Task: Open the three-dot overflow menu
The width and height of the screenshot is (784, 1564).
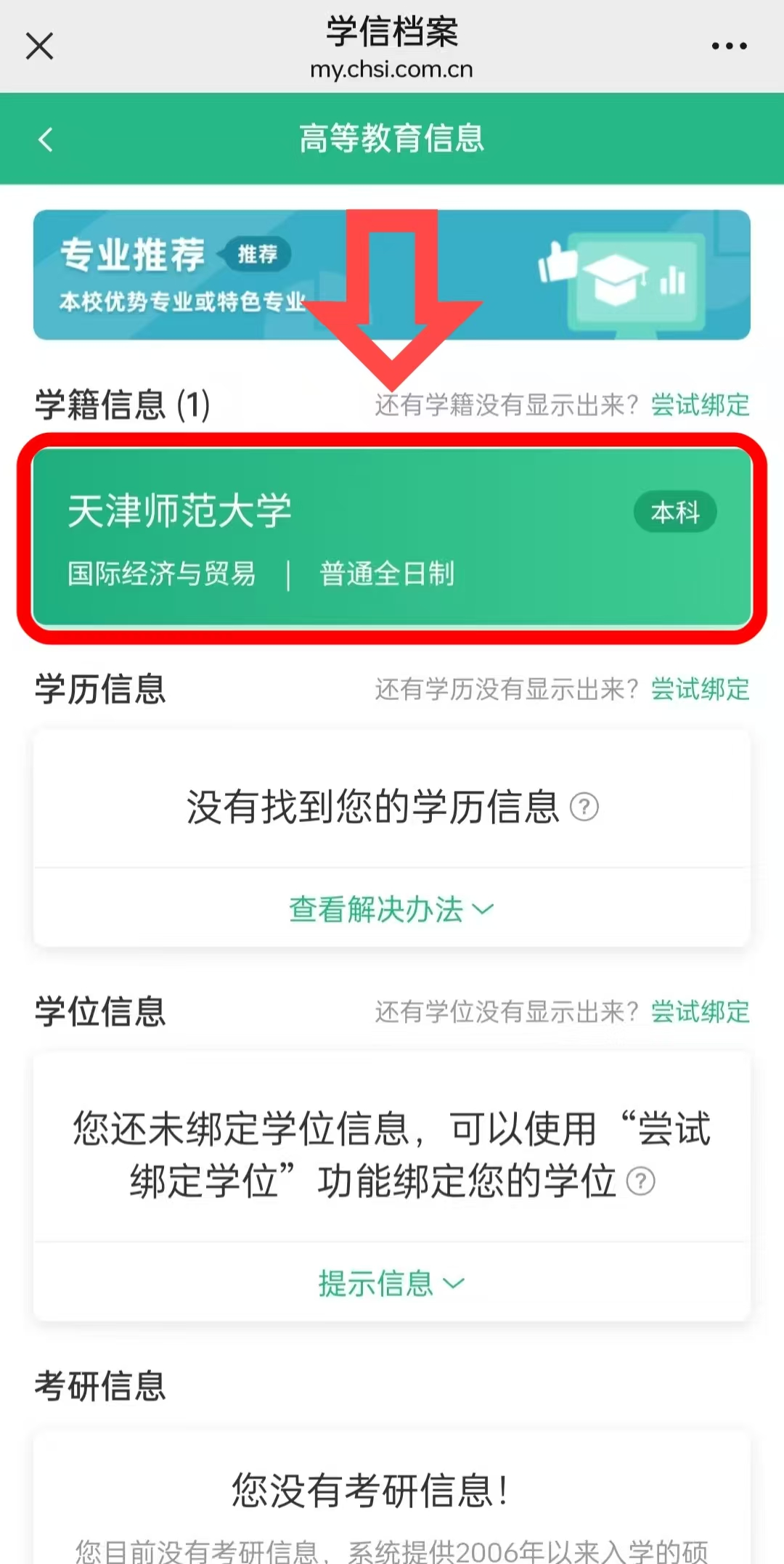Action: pos(729,46)
